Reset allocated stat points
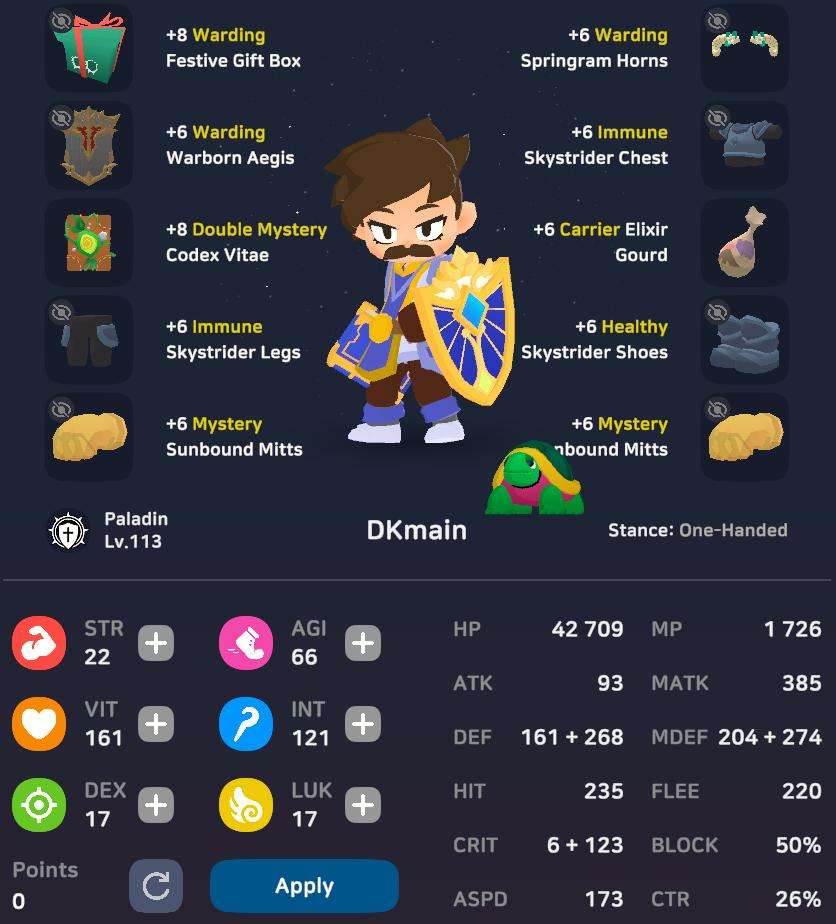 click(x=156, y=886)
